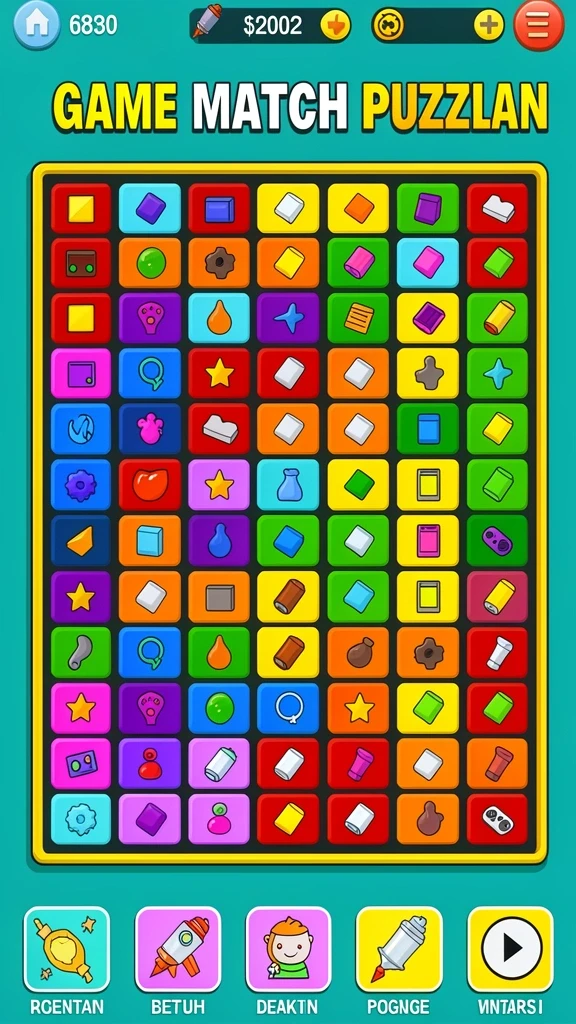Use the POGNGE booster
Image resolution: width=576 pixels, height=1024 pixels.
(x=399, y=949)
